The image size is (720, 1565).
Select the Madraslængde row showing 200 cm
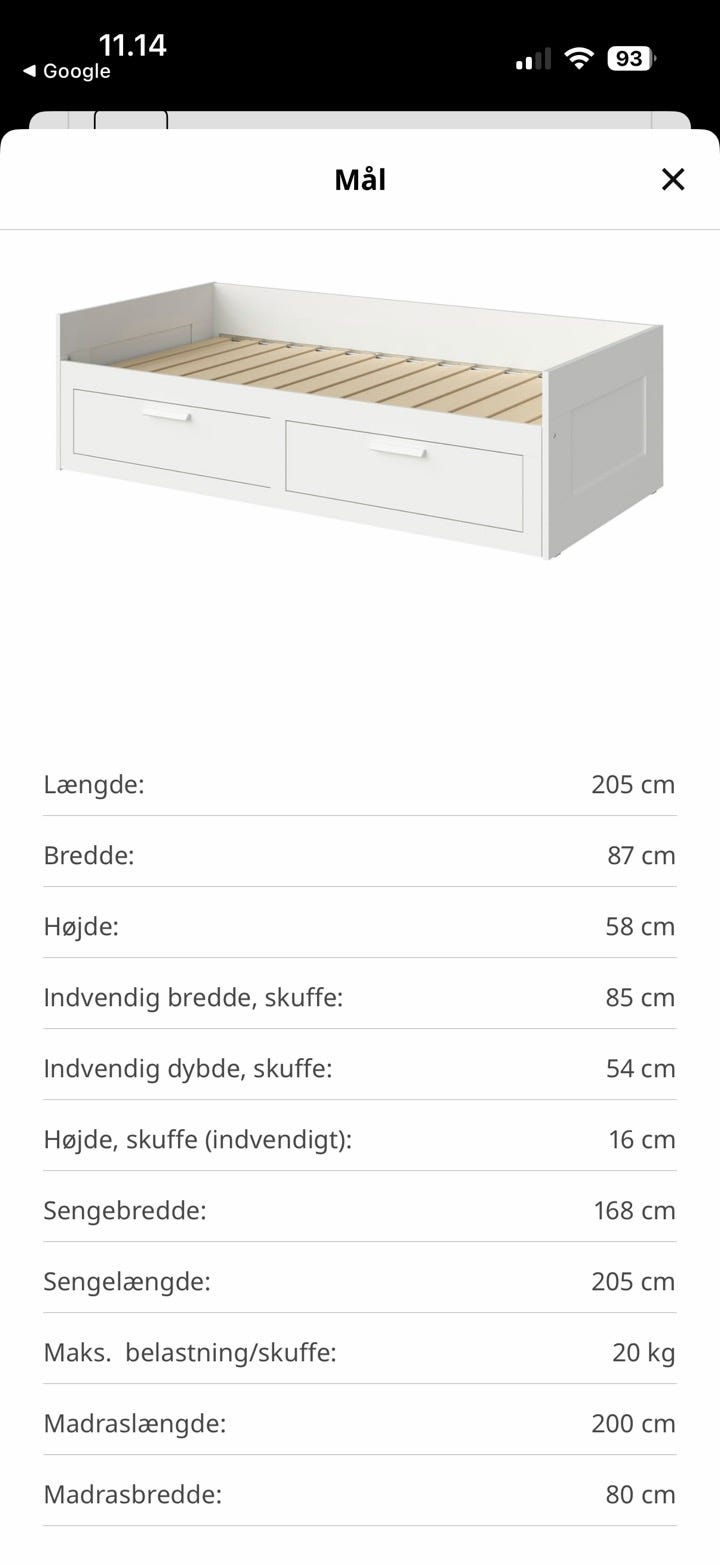(360, 1423)
